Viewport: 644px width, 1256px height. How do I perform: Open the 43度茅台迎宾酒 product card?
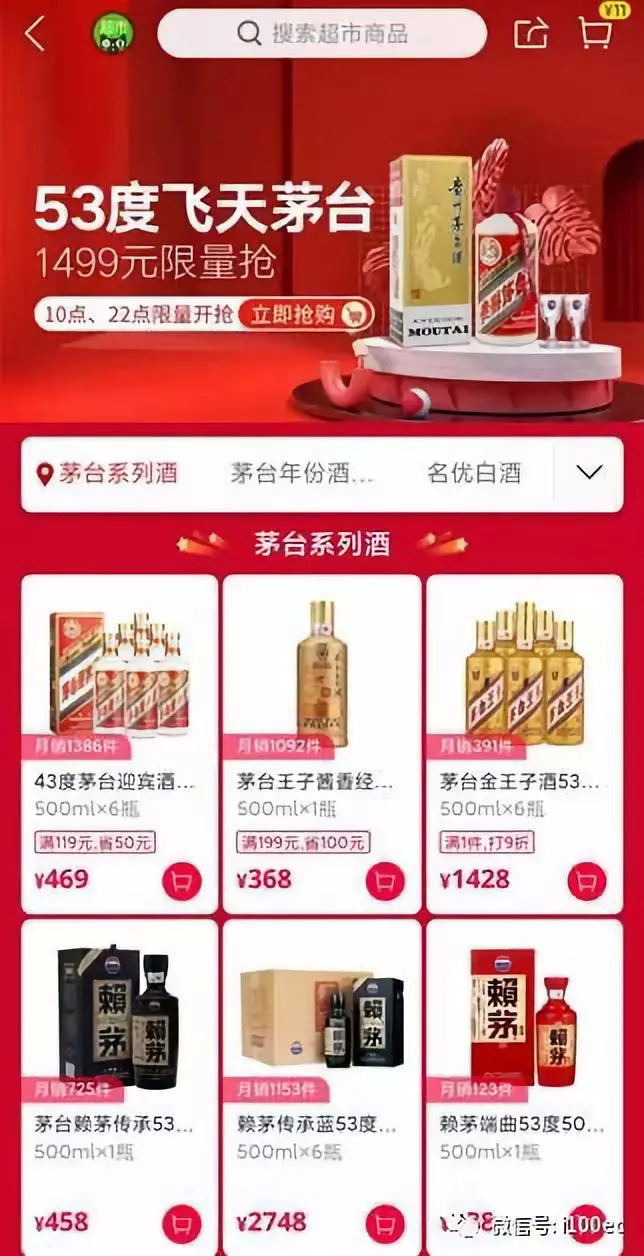[119, 744]
